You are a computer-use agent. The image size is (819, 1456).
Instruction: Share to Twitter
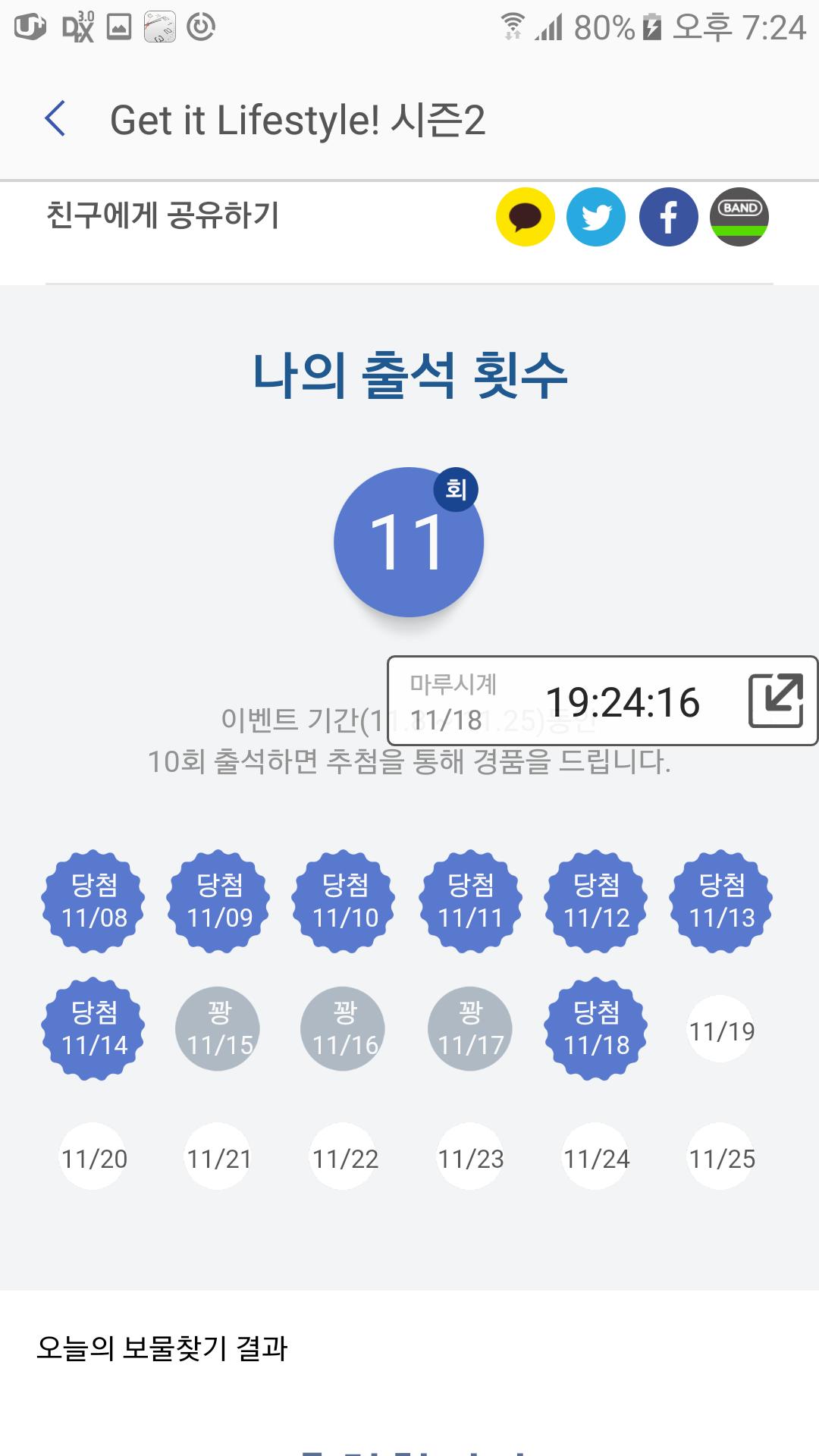pyautogui.click(x=596, y=218)
